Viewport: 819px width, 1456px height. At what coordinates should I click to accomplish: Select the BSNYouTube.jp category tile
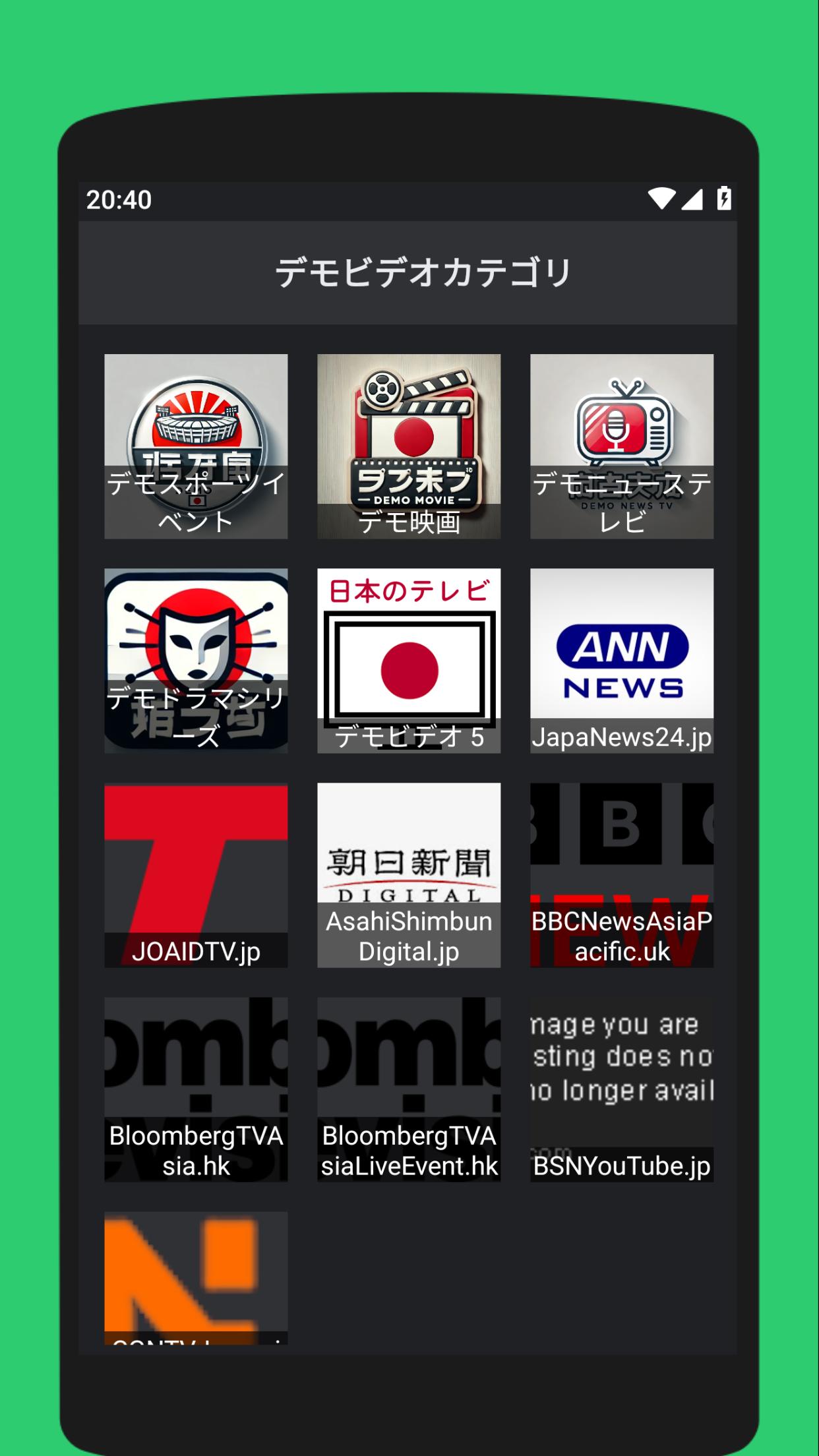click(622, 1091)
